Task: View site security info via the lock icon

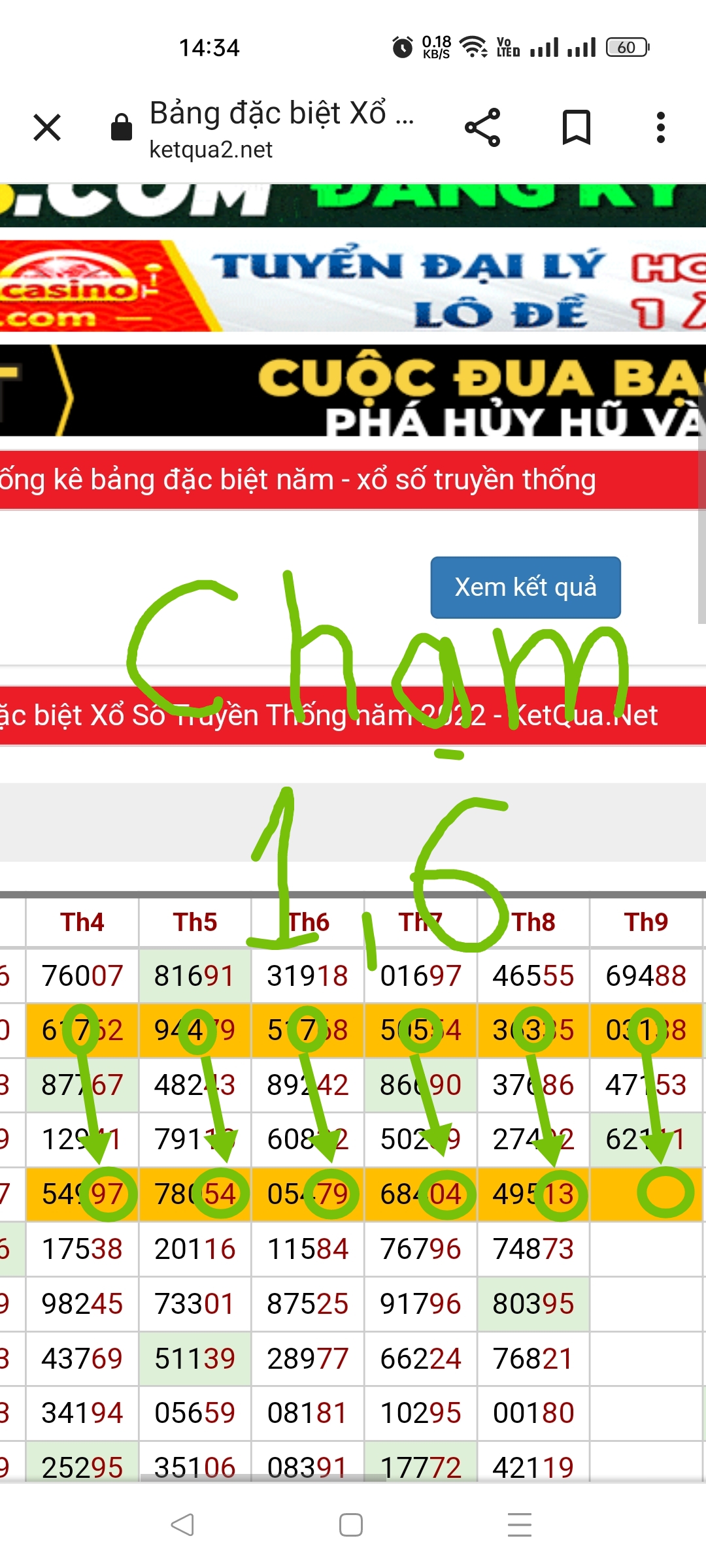Action: (122, 127)
